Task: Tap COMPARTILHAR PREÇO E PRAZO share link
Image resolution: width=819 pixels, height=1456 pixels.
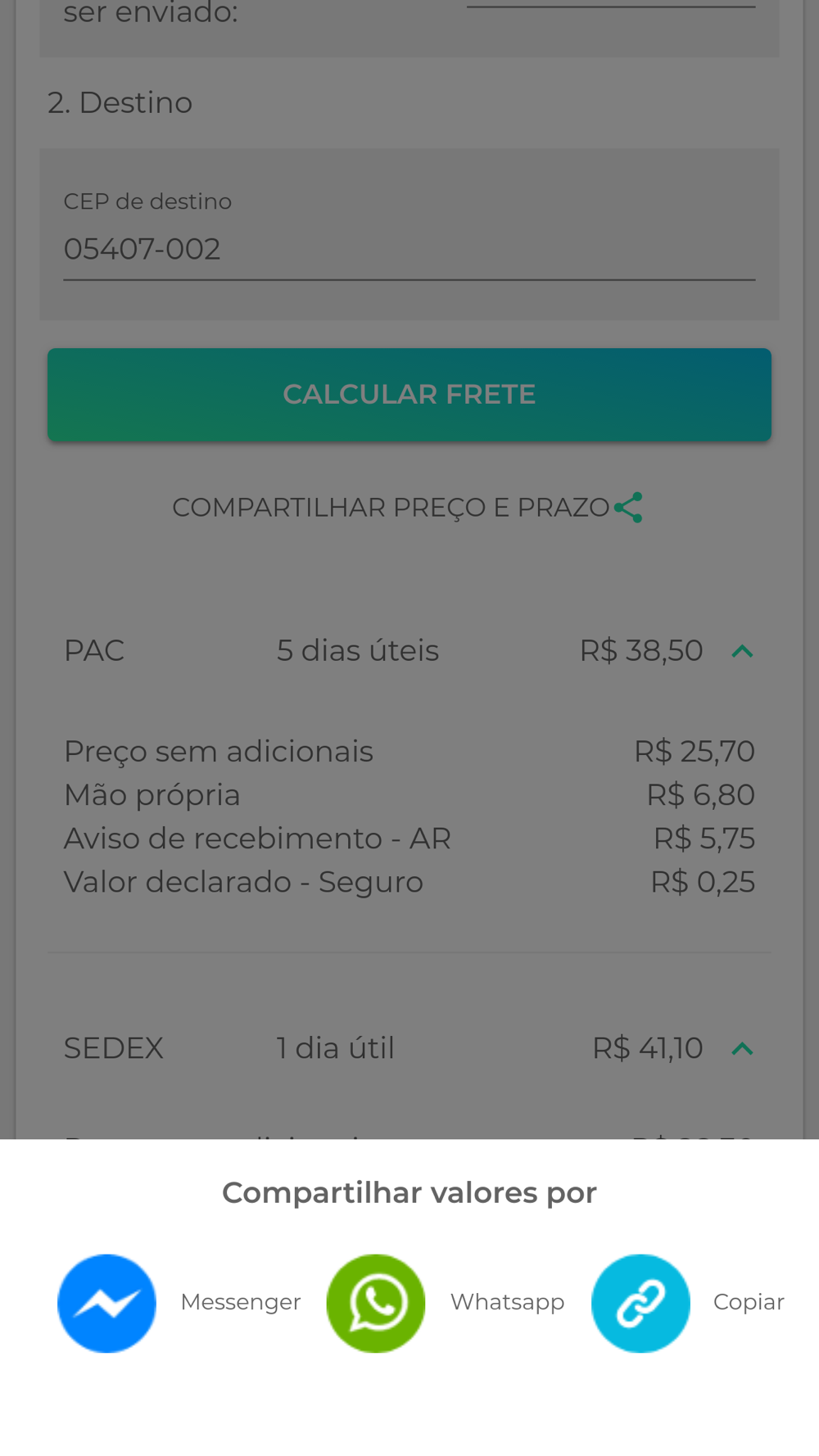Action: tap(407, 508)
